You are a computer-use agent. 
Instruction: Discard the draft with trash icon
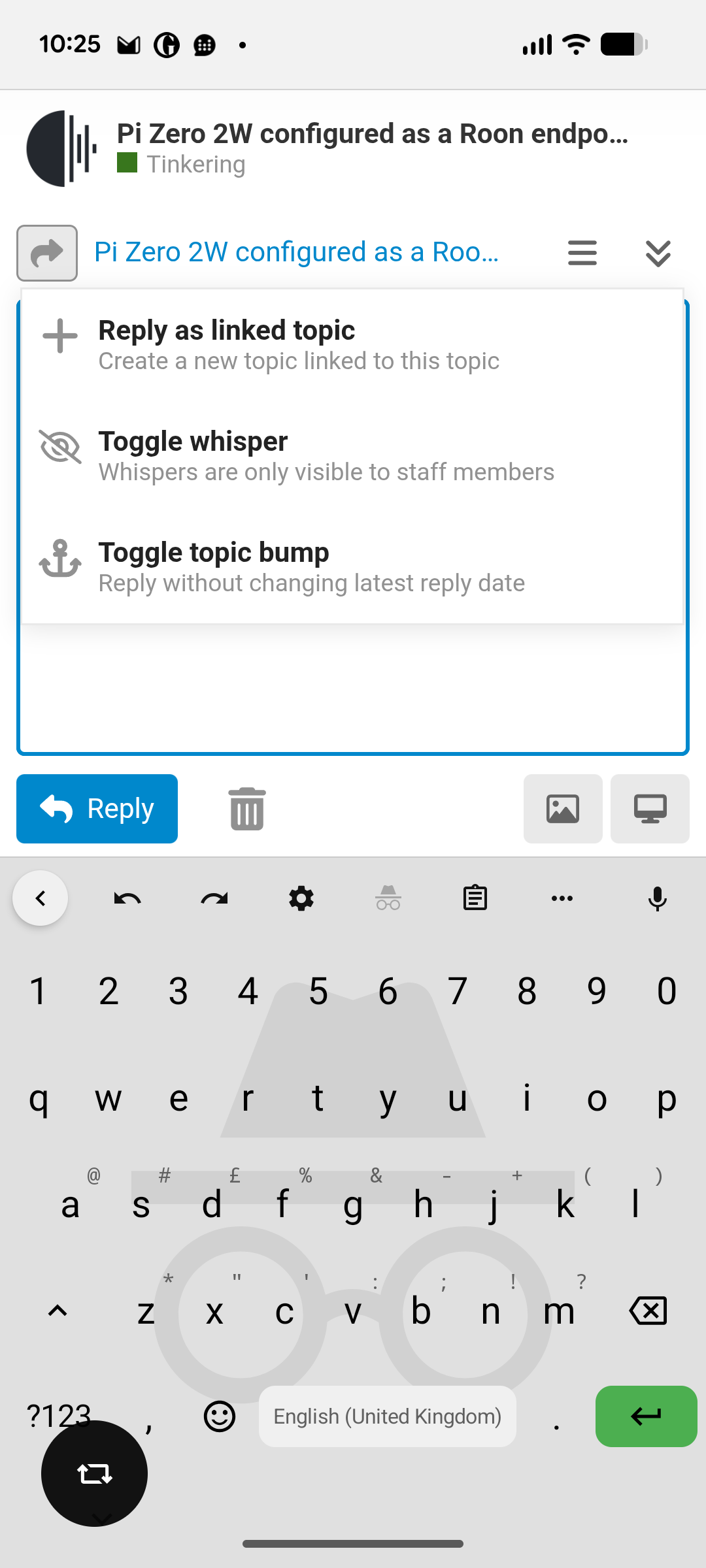[246, 809]
